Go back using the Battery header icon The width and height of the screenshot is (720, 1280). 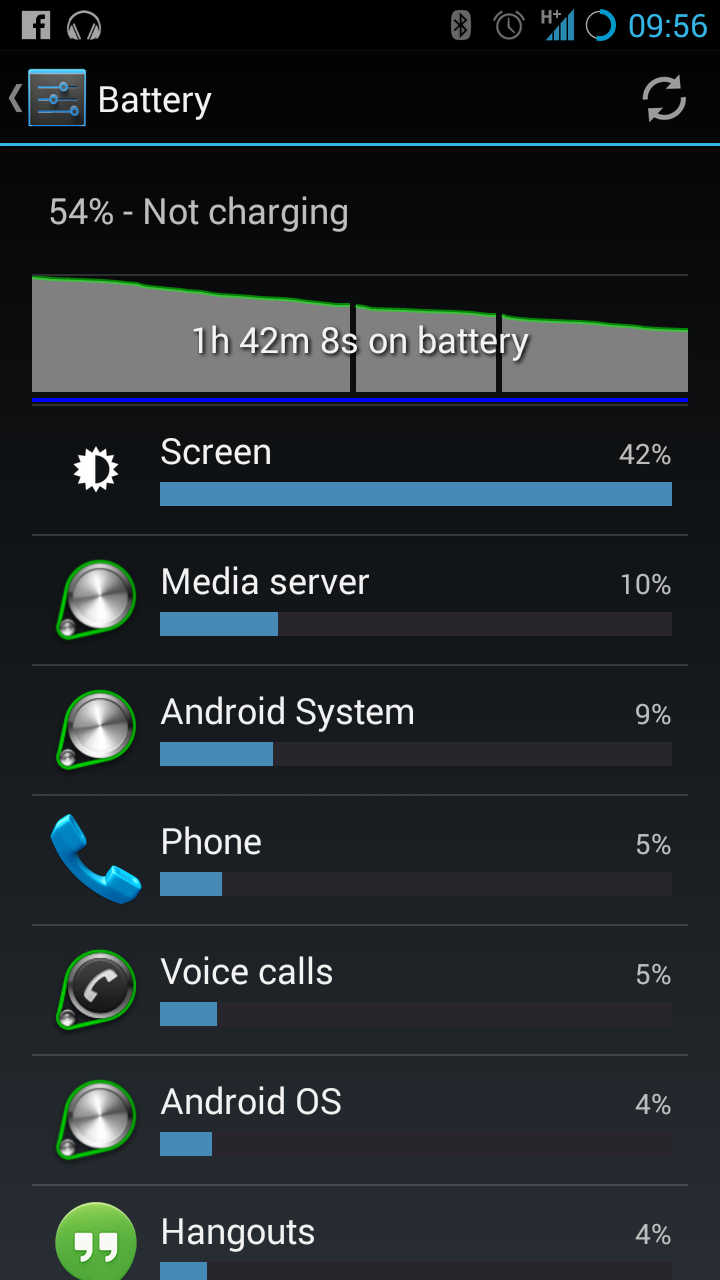(x=48, y=99)
